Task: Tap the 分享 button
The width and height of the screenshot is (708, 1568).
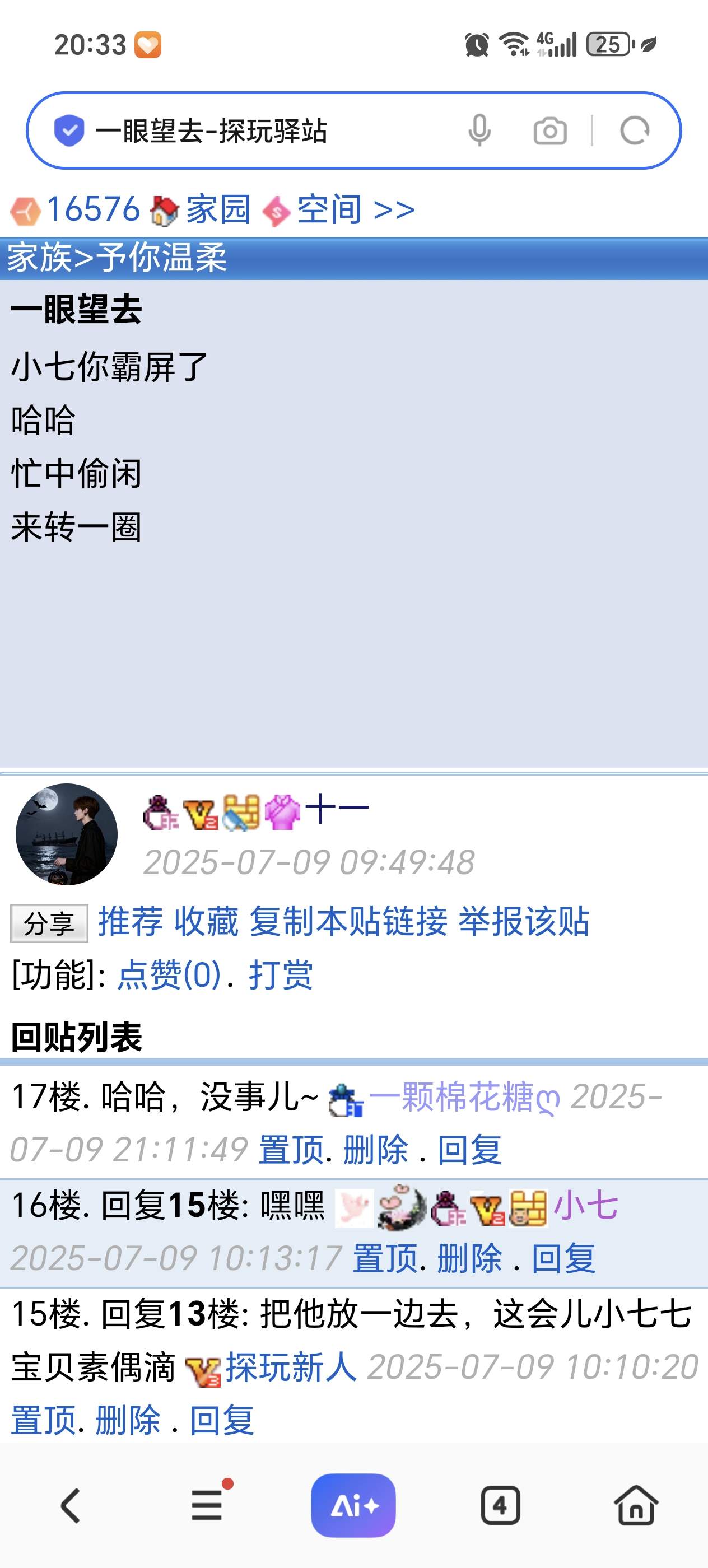Action: (49, 923)
